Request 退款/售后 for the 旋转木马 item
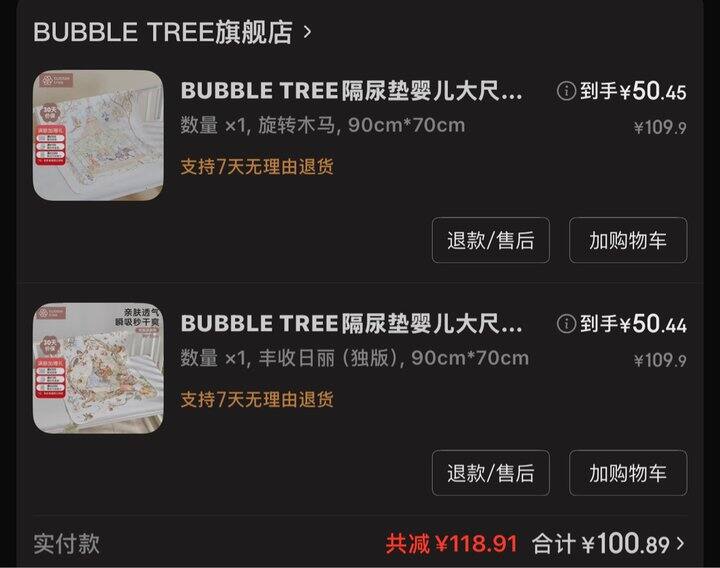This screenshot has height=568, width=720. 491,240
